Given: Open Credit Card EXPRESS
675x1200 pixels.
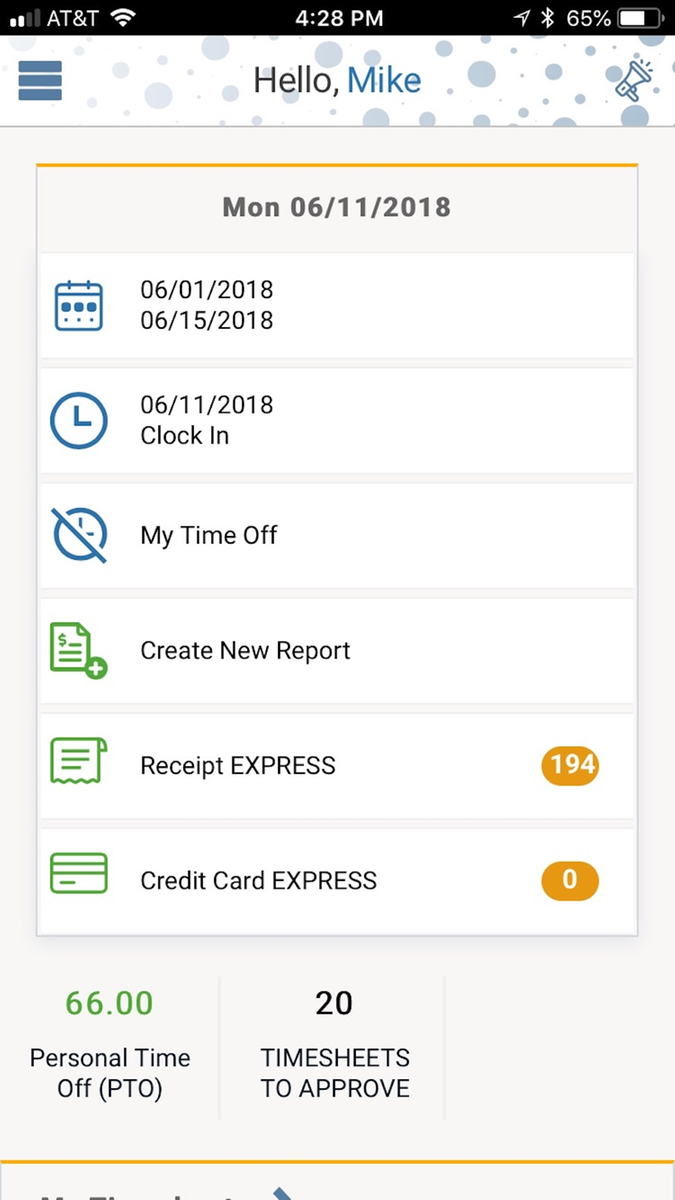Looking at the screenshot, I should tap(336, 880).
